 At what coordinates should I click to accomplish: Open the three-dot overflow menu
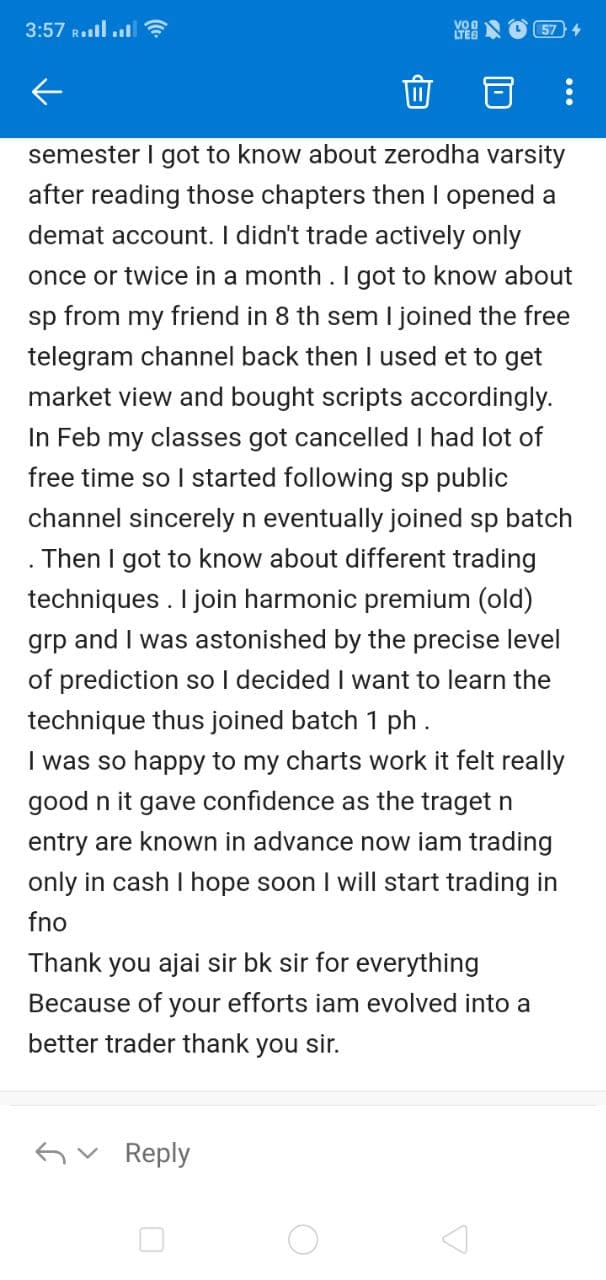pyautogui.click(x=569, y=93)
